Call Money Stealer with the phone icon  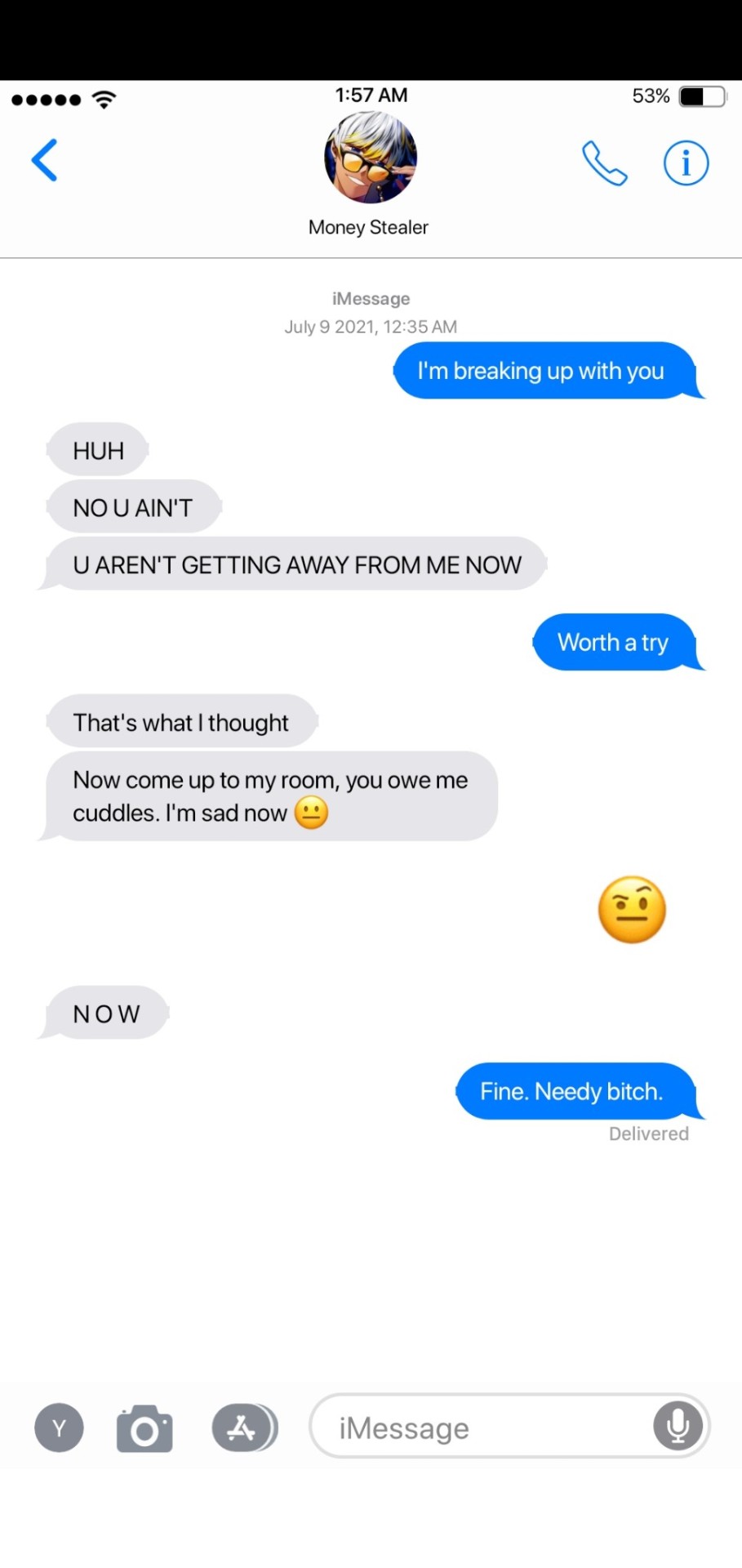(x=604, y=163)
